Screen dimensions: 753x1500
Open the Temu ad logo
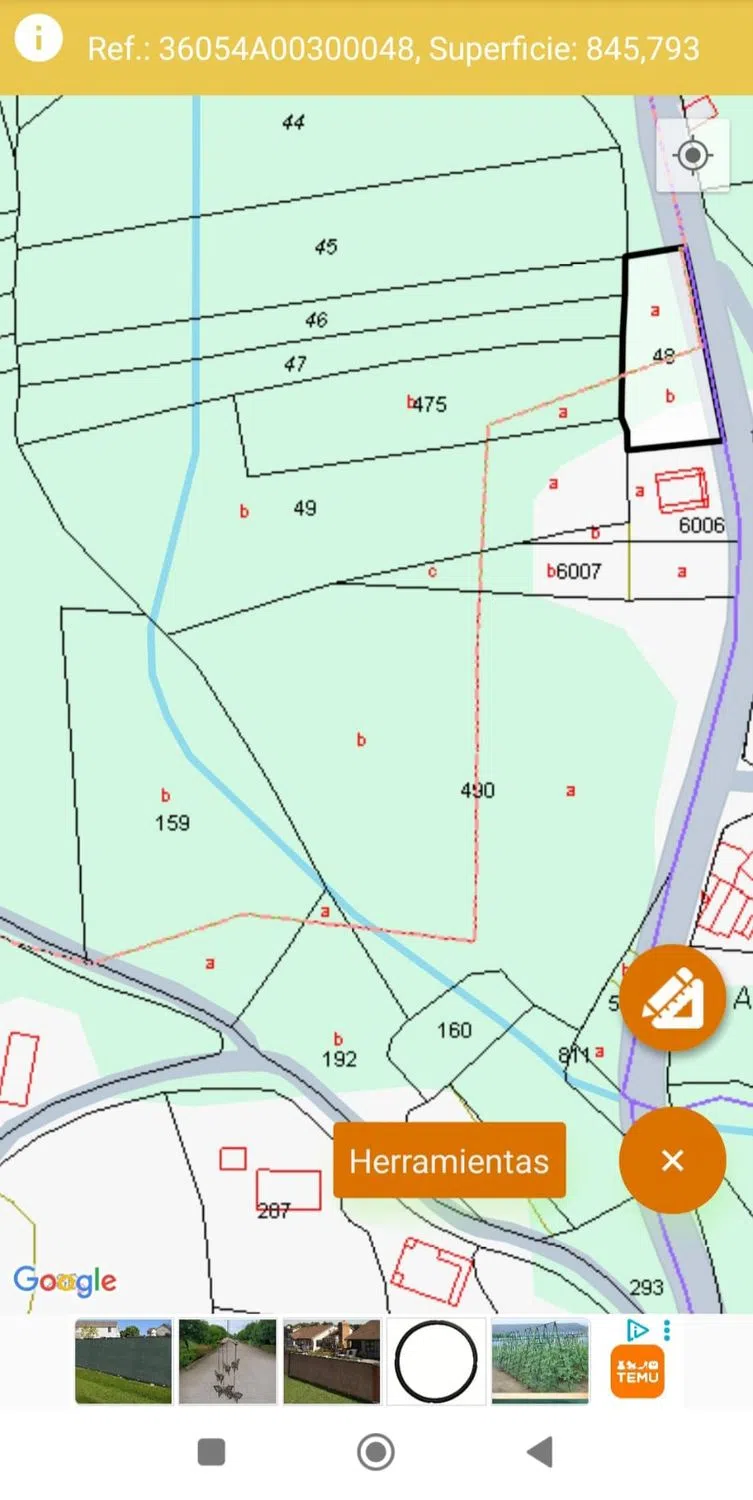pyautogui.click(x=637, y=1372)
